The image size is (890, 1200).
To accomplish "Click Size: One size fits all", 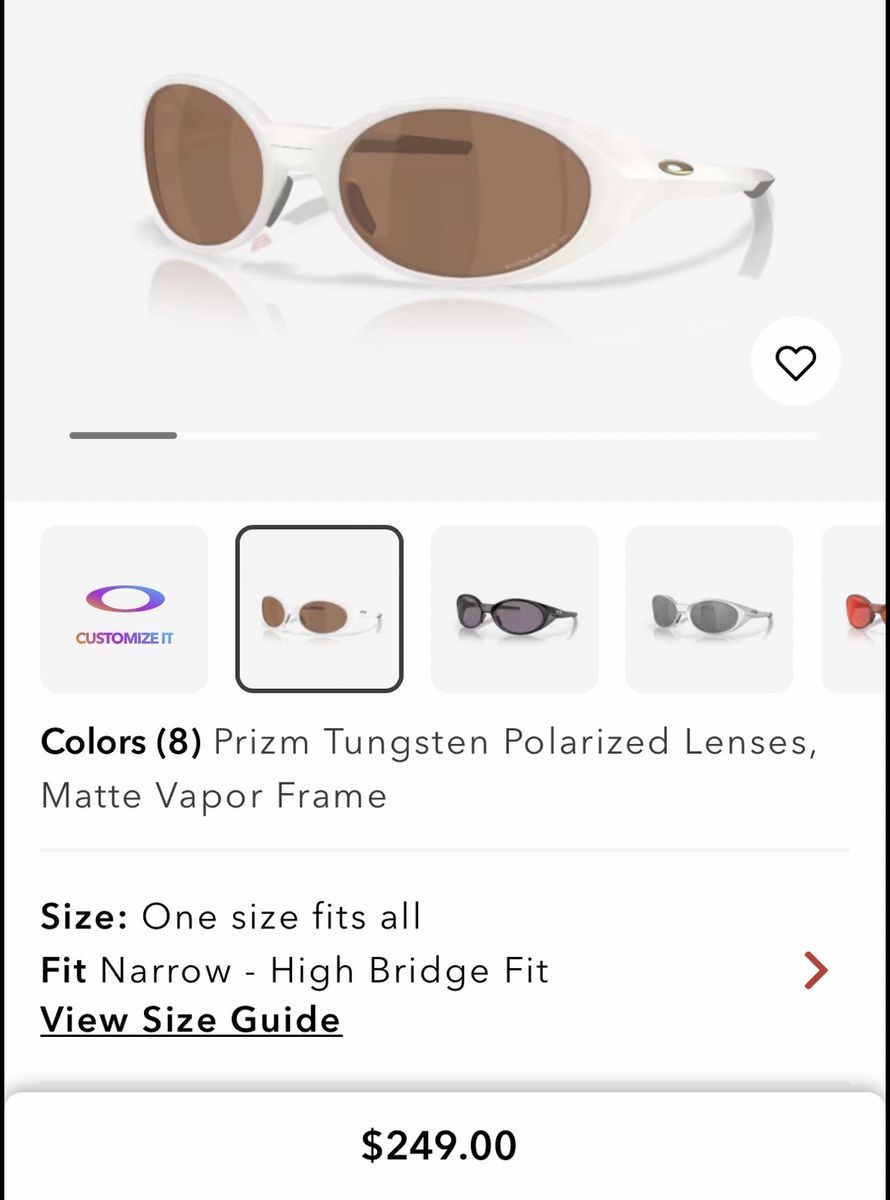I will pyautogui.click(x=231, y=916).
